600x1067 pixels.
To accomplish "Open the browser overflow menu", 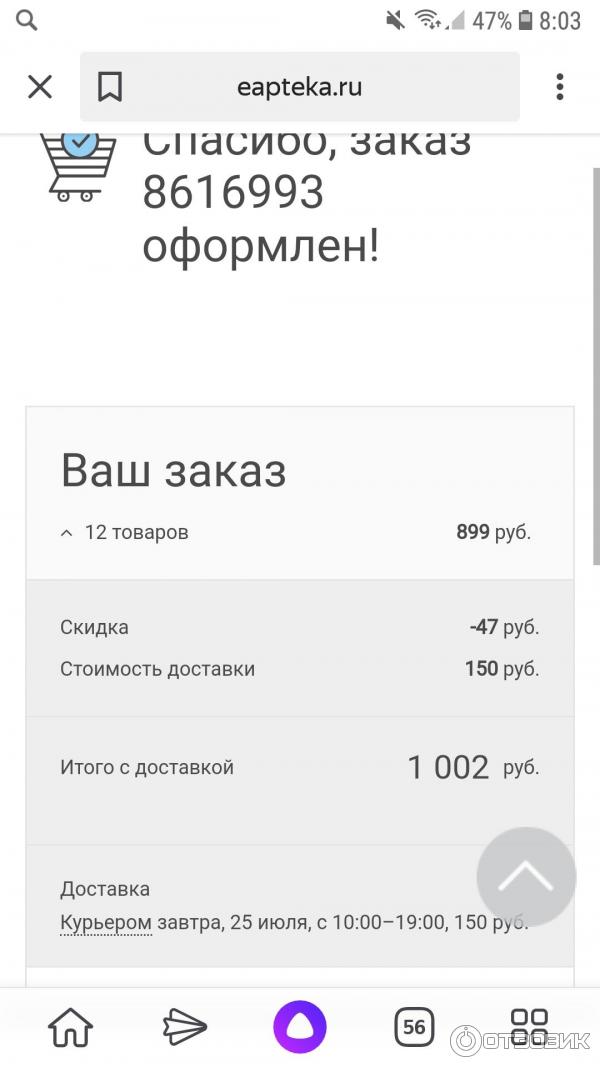I will [x=560, y=87].
